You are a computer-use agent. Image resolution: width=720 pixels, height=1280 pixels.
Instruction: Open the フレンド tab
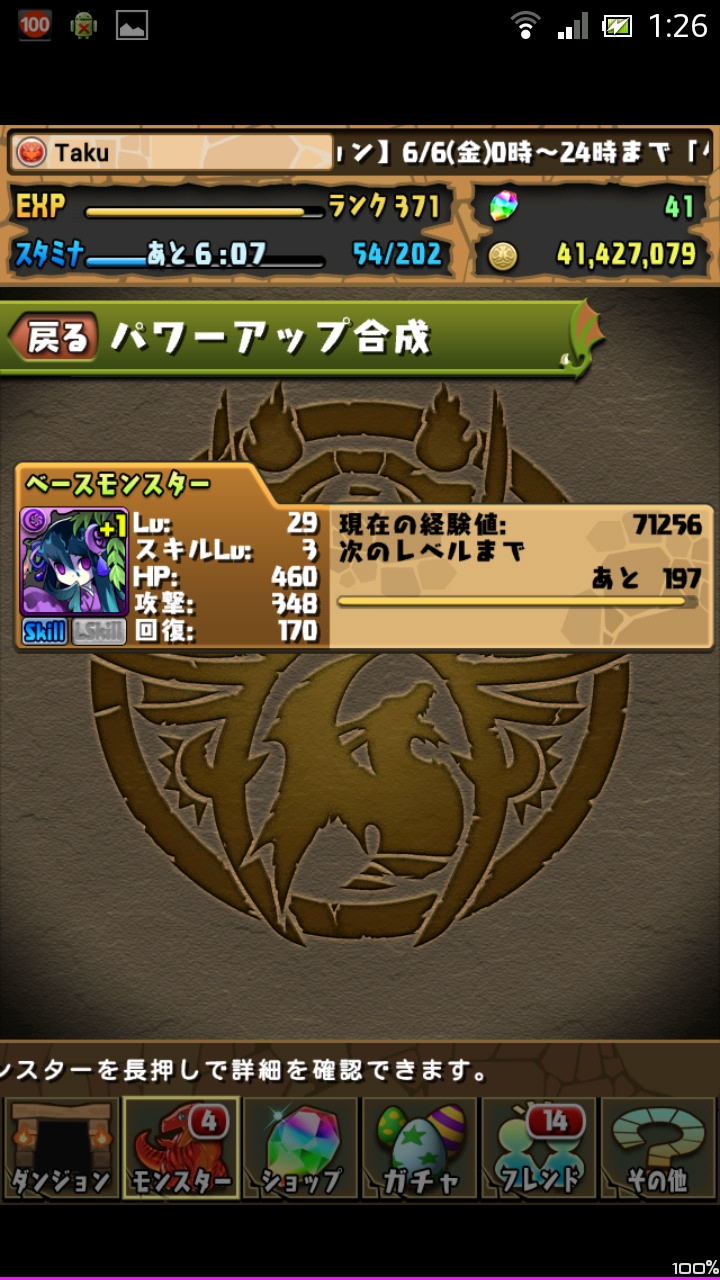point(540,1149)
